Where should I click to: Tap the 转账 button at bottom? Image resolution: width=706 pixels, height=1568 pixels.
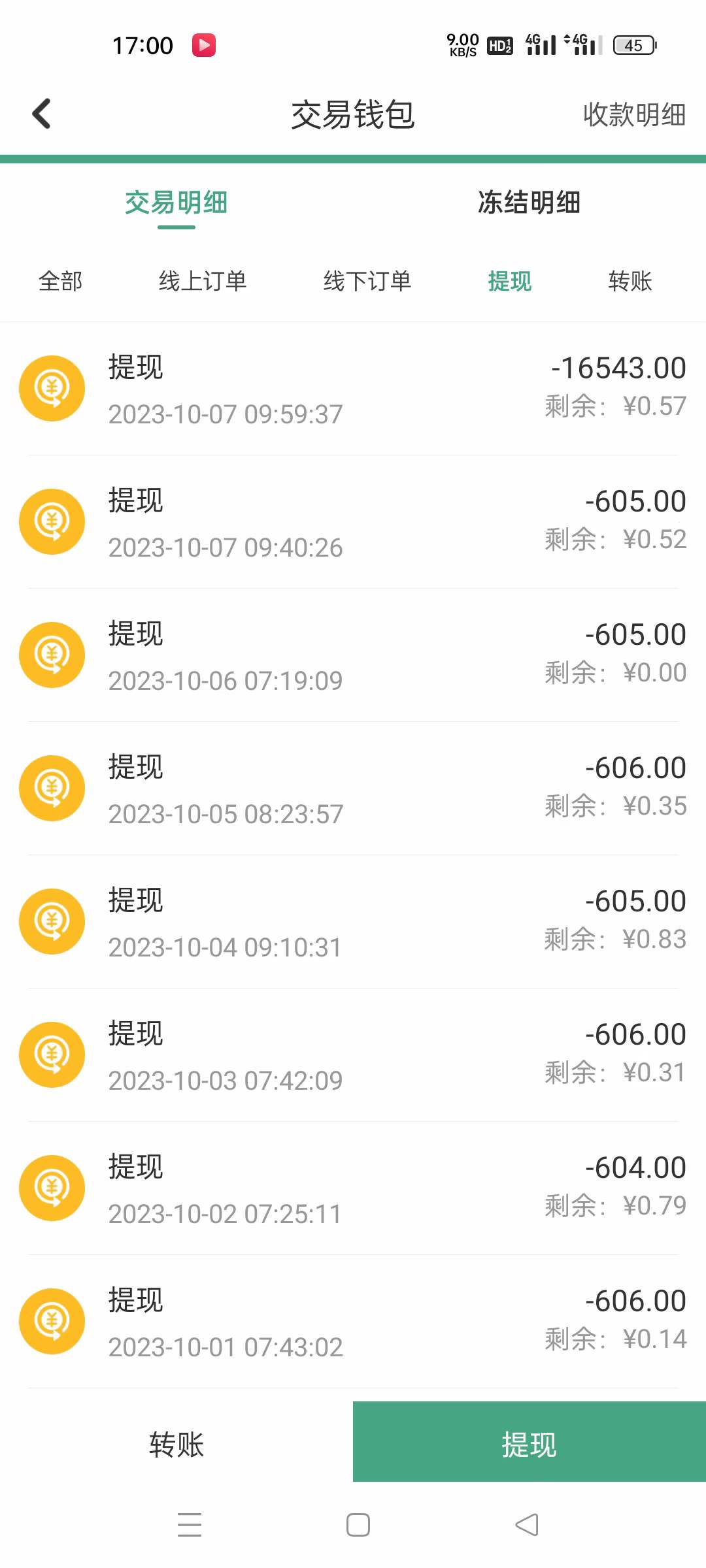click(176, 1445)
